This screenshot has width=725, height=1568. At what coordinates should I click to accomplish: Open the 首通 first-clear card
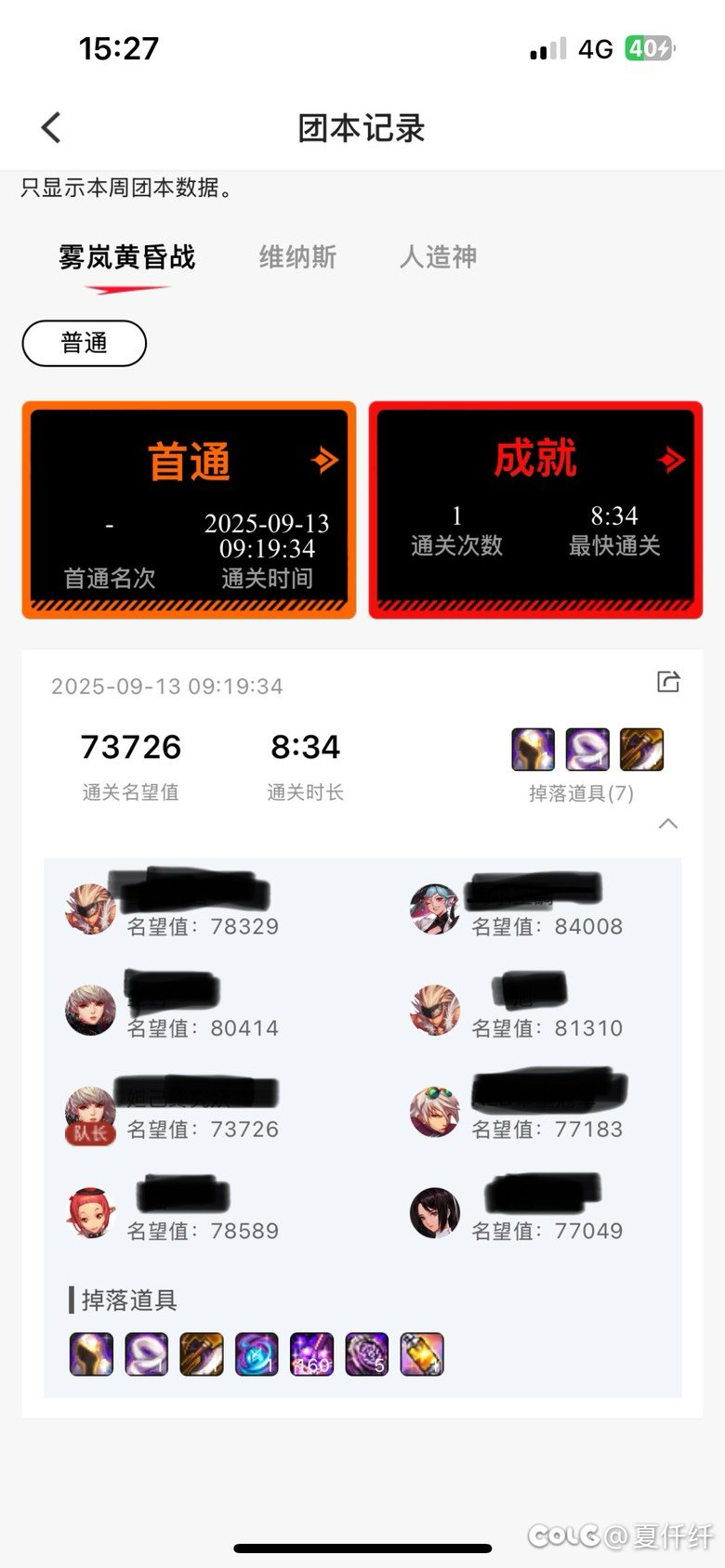(x=189, y=509)
